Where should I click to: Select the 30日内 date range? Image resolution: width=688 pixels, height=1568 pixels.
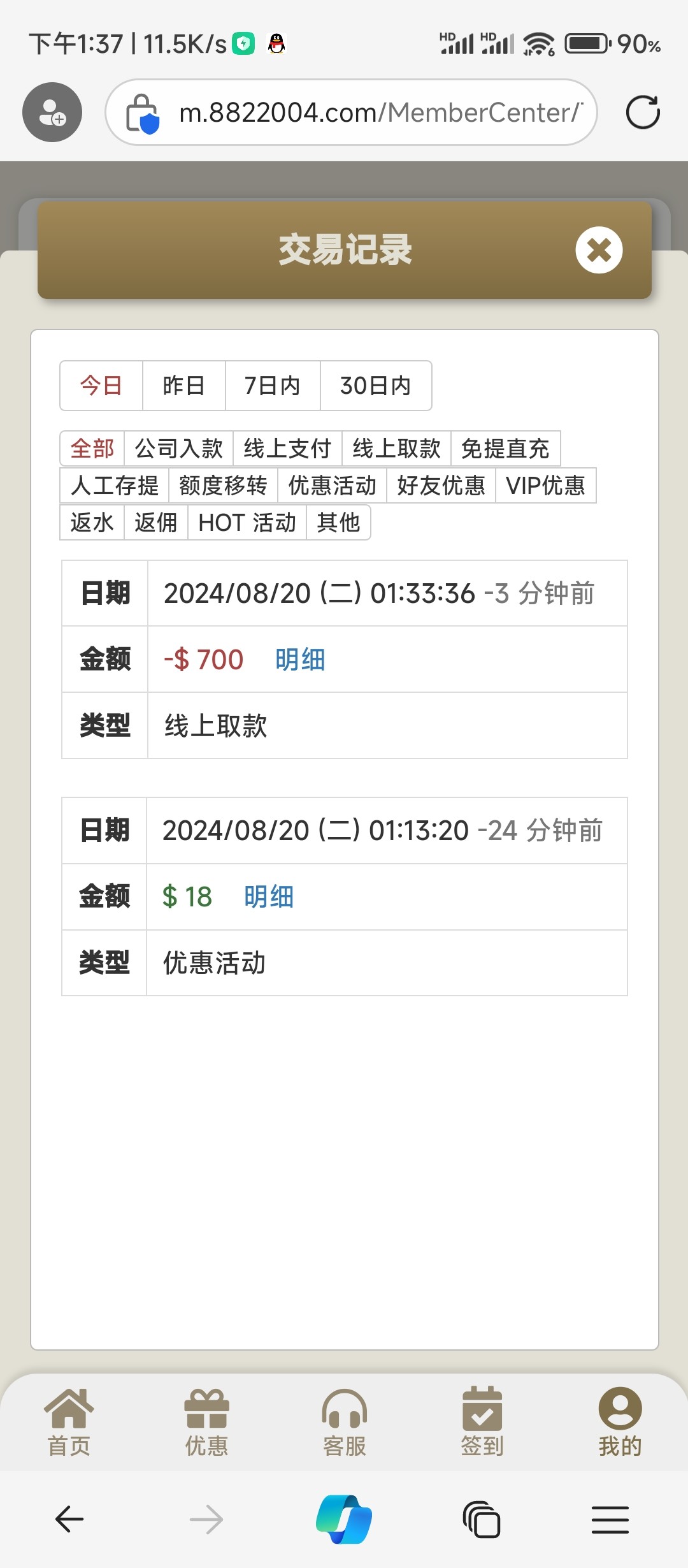pyautogui.click(x=375, y=386)
